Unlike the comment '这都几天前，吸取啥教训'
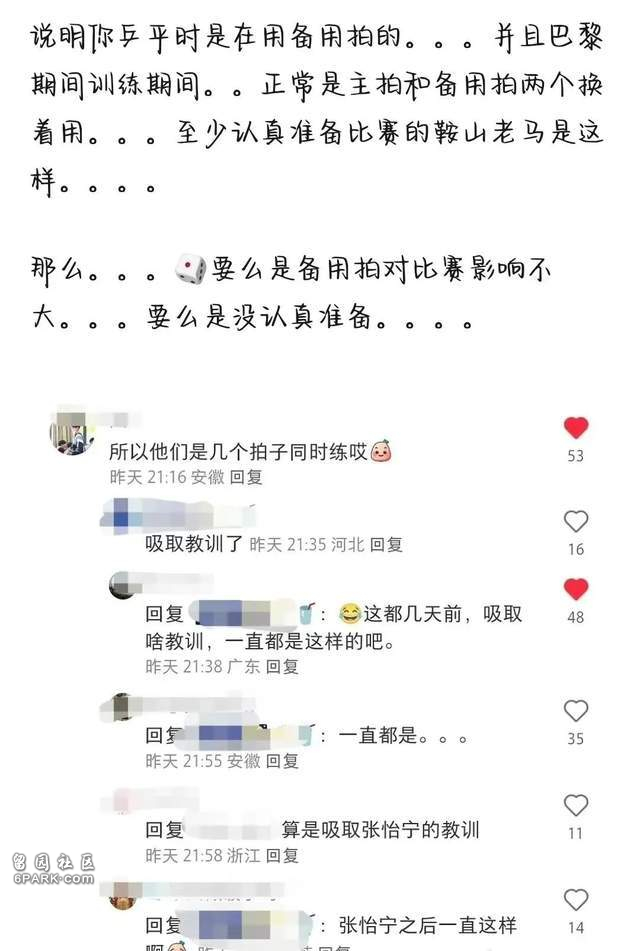Screen dimensions: 640x951 pos(576,589)
